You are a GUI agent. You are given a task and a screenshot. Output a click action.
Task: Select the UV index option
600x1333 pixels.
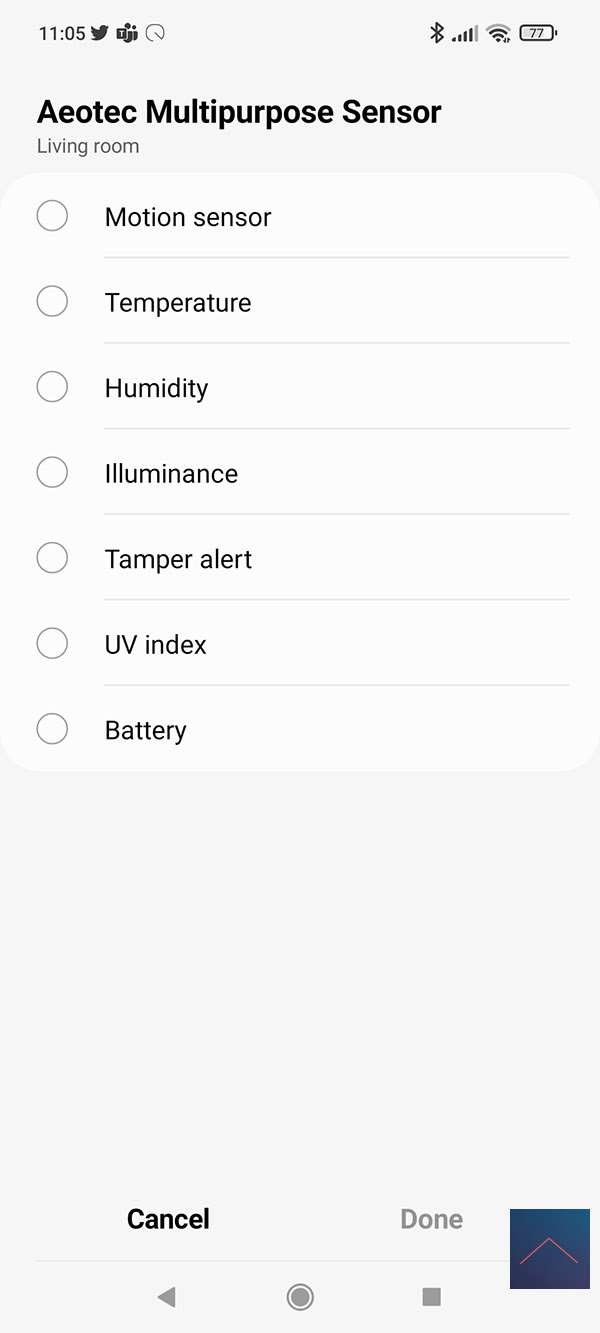[52, 644]
